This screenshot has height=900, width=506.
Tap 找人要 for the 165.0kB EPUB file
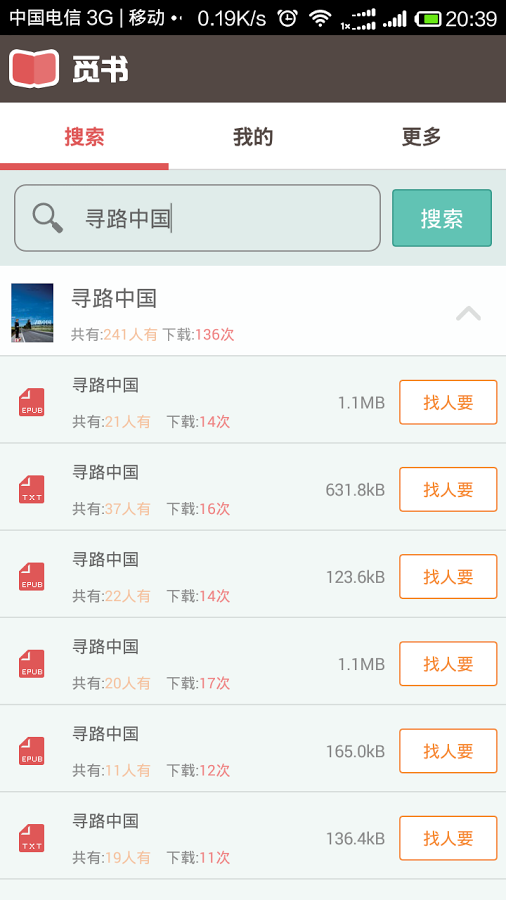click(448, 751)
